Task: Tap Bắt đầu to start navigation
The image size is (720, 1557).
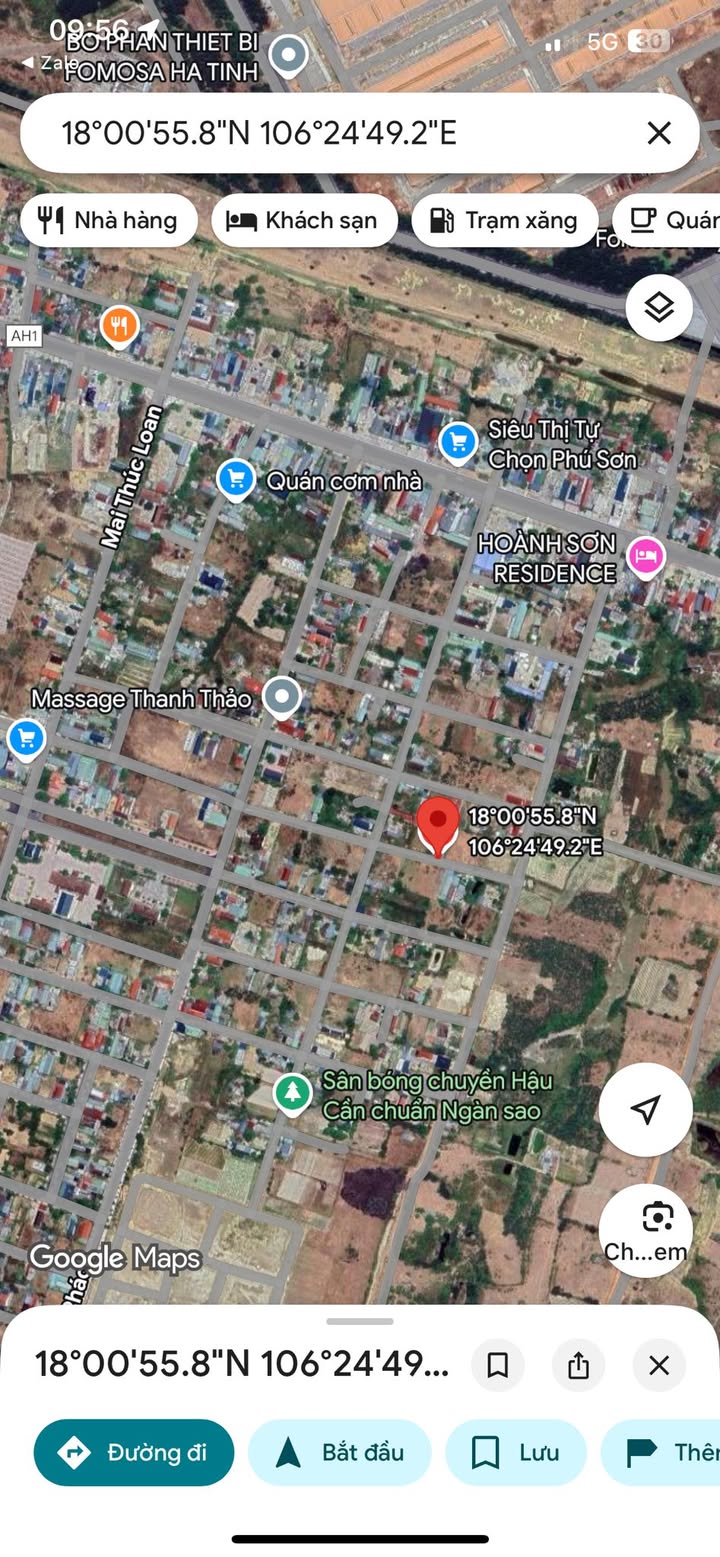Action: click(x=340, y=1452)
